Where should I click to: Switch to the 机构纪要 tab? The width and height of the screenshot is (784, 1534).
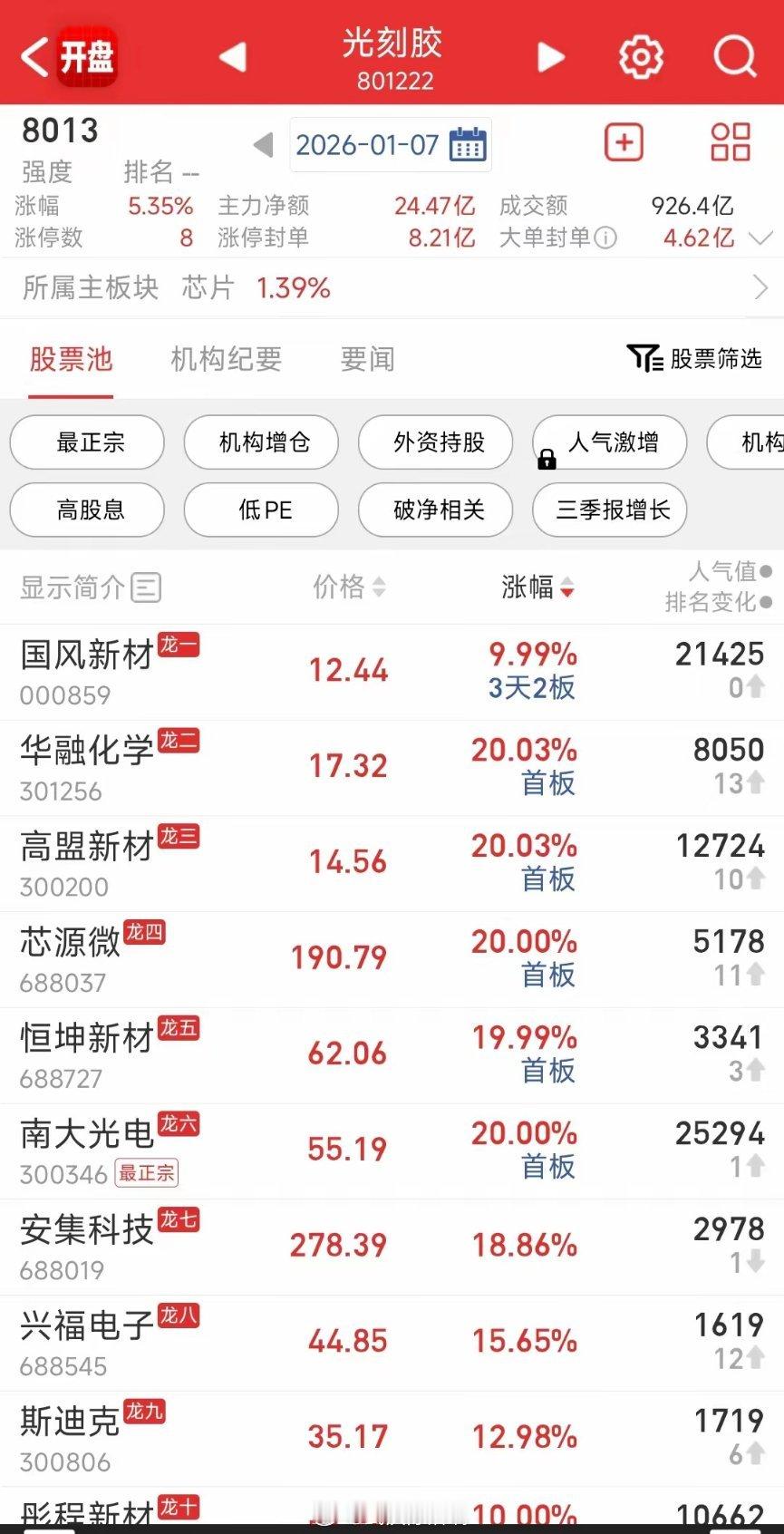(224, 359)
